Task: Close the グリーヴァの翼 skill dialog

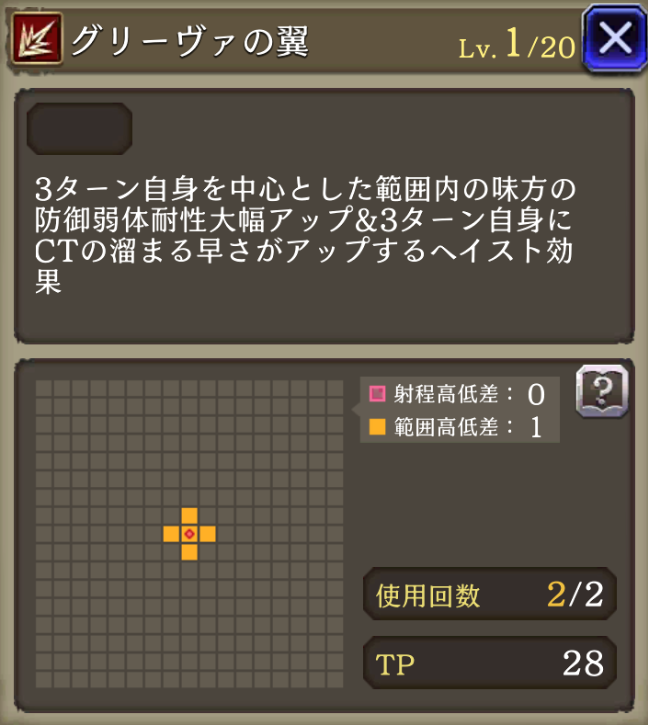Action: coord(615,38)
